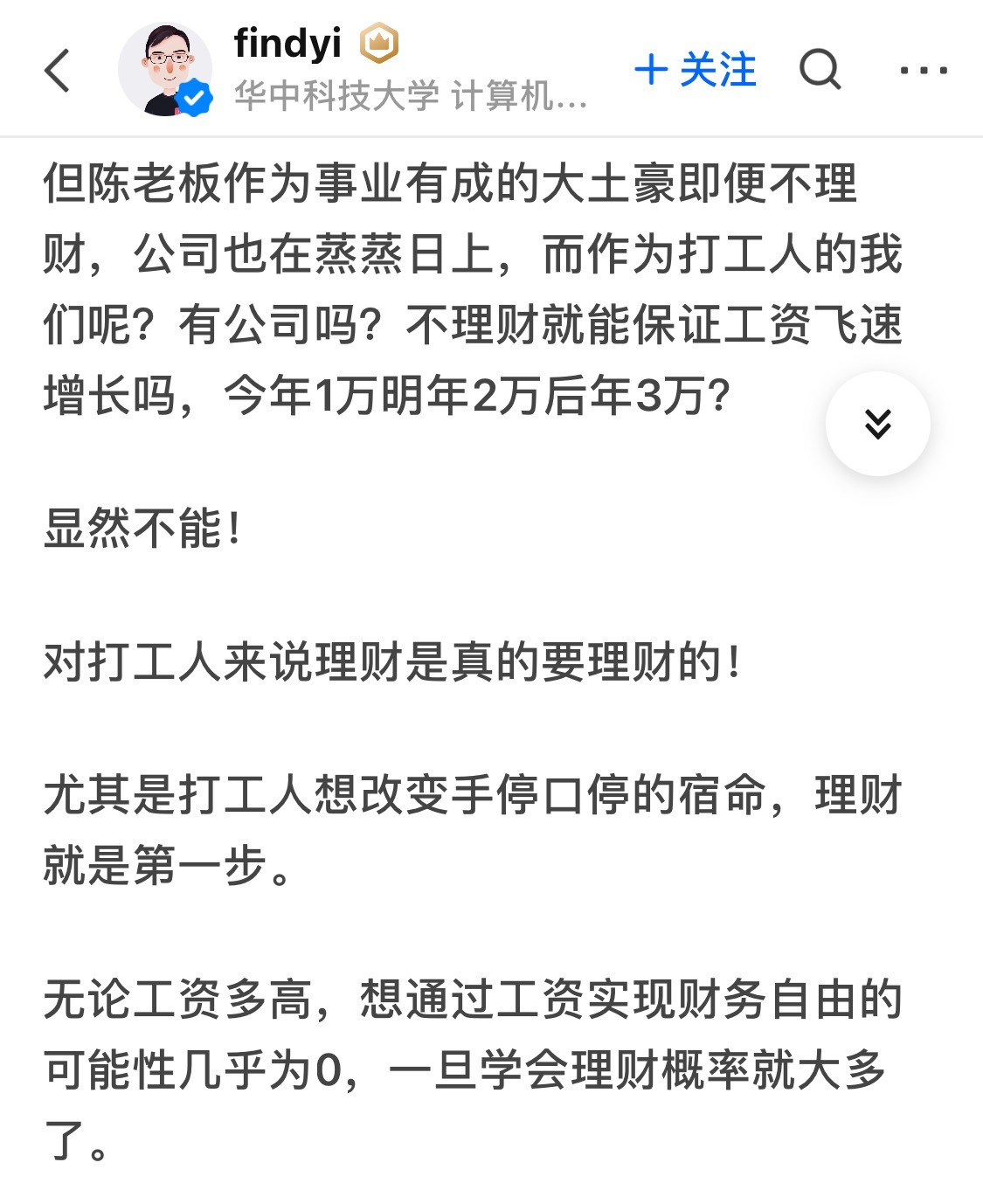Tap the floating double-chevron down button
This screenshot has height=1204, width=983.
point(877,424)
